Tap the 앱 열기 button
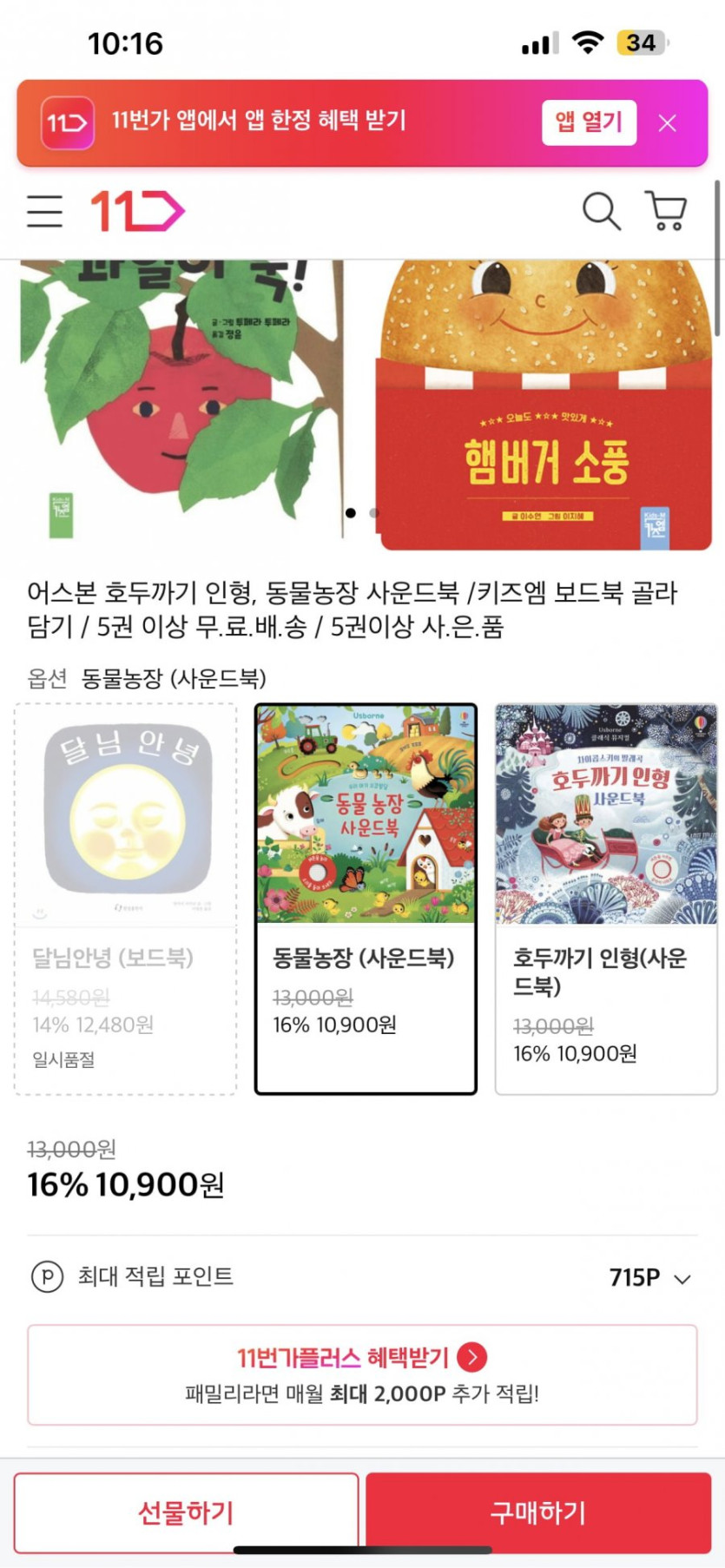725x1568 pixels. coord(589,122)
